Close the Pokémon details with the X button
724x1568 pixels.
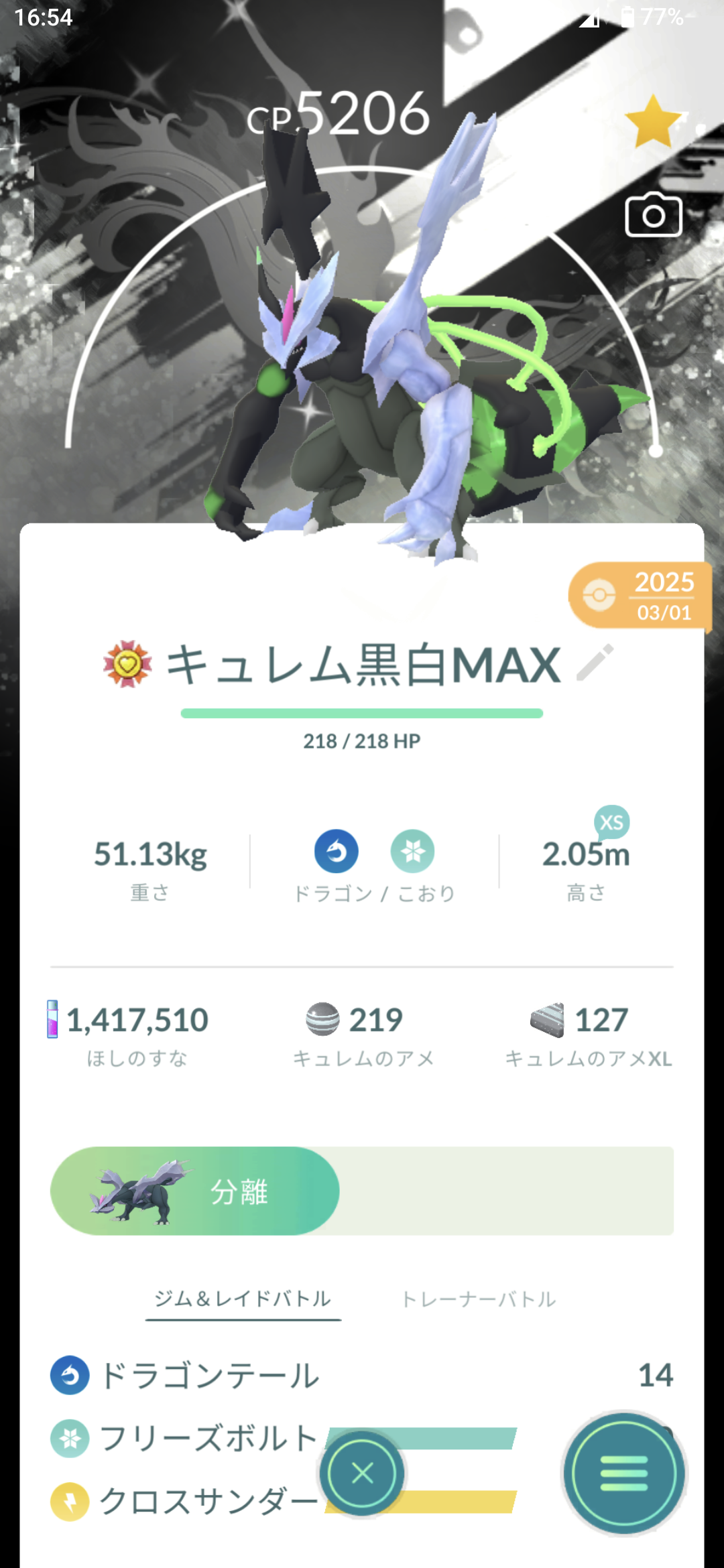(x=362, y=1473)
